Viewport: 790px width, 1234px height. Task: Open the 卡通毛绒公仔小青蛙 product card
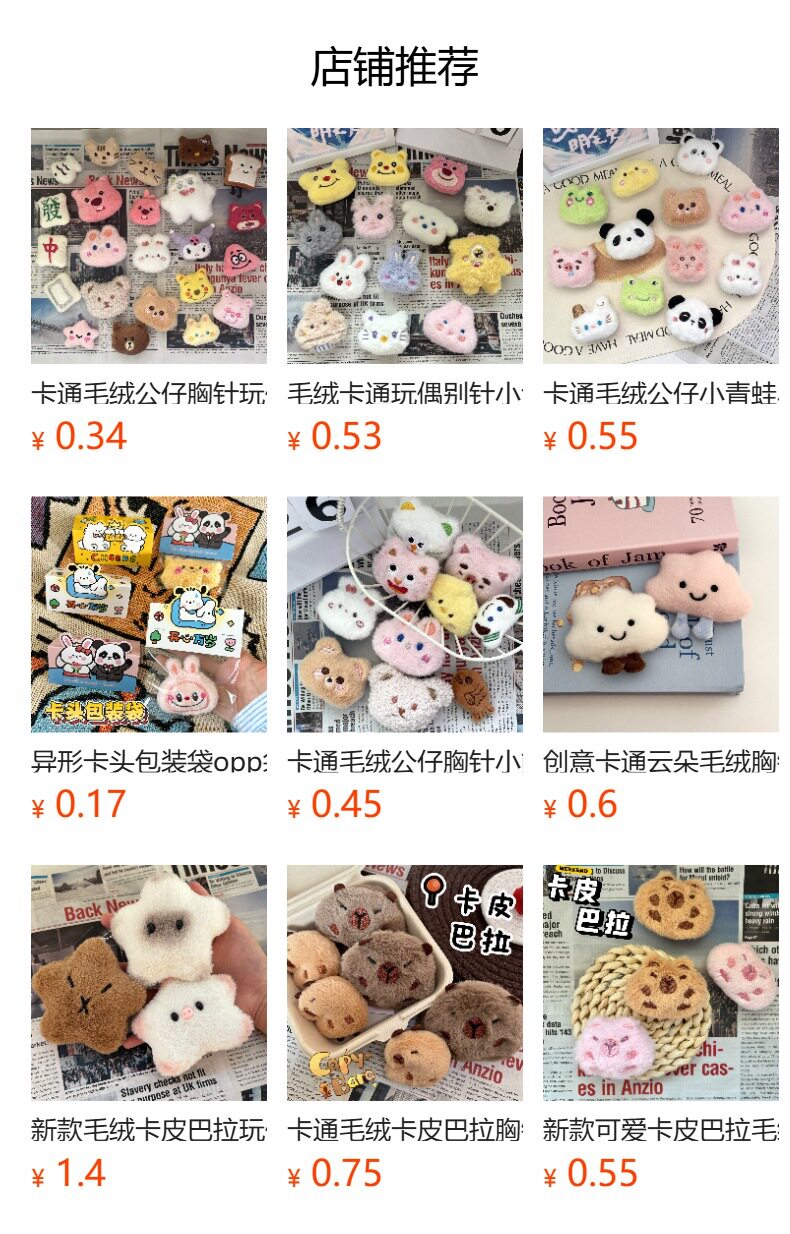(x=660, y=246)
